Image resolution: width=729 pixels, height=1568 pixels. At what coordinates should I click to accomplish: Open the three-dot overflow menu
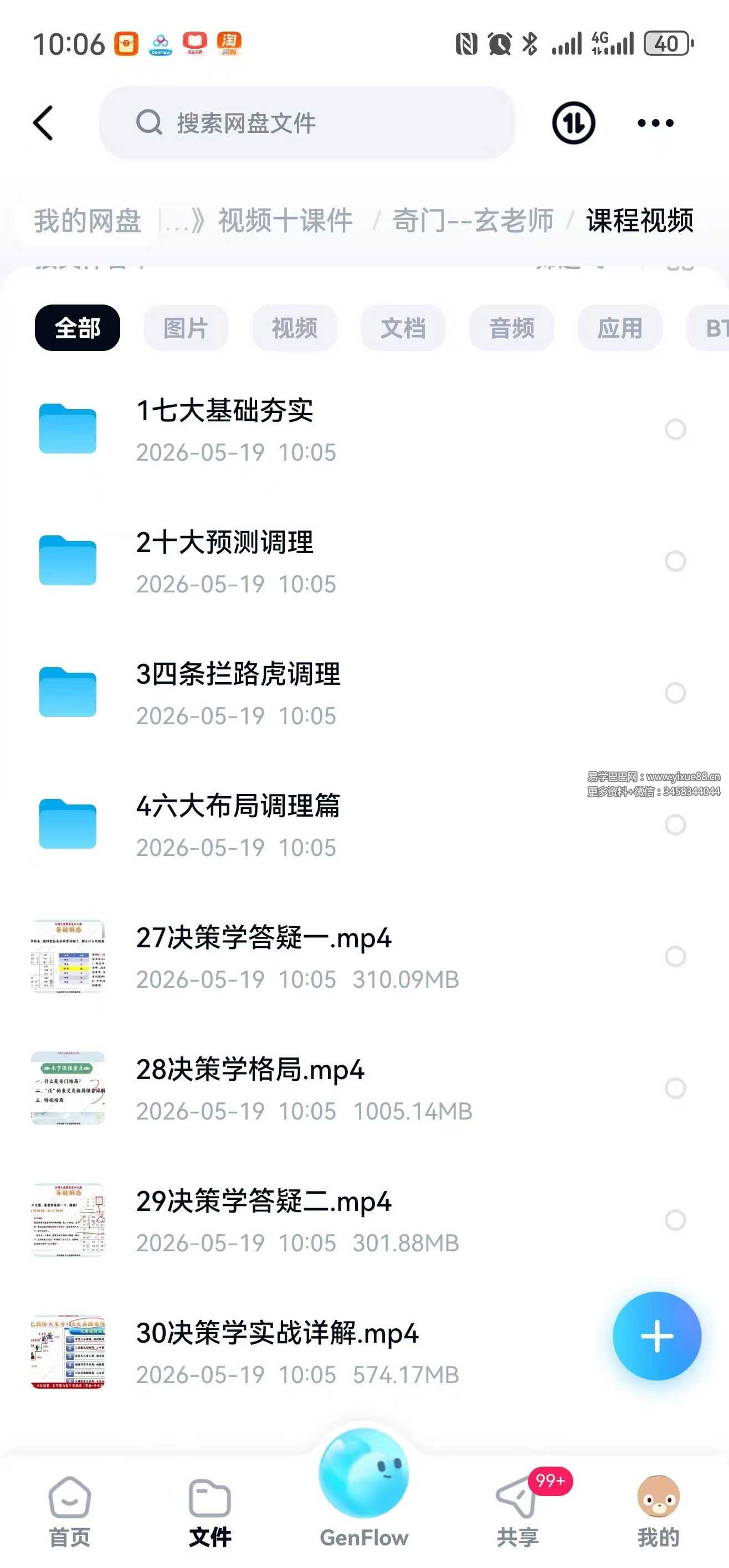coord(655,123)
